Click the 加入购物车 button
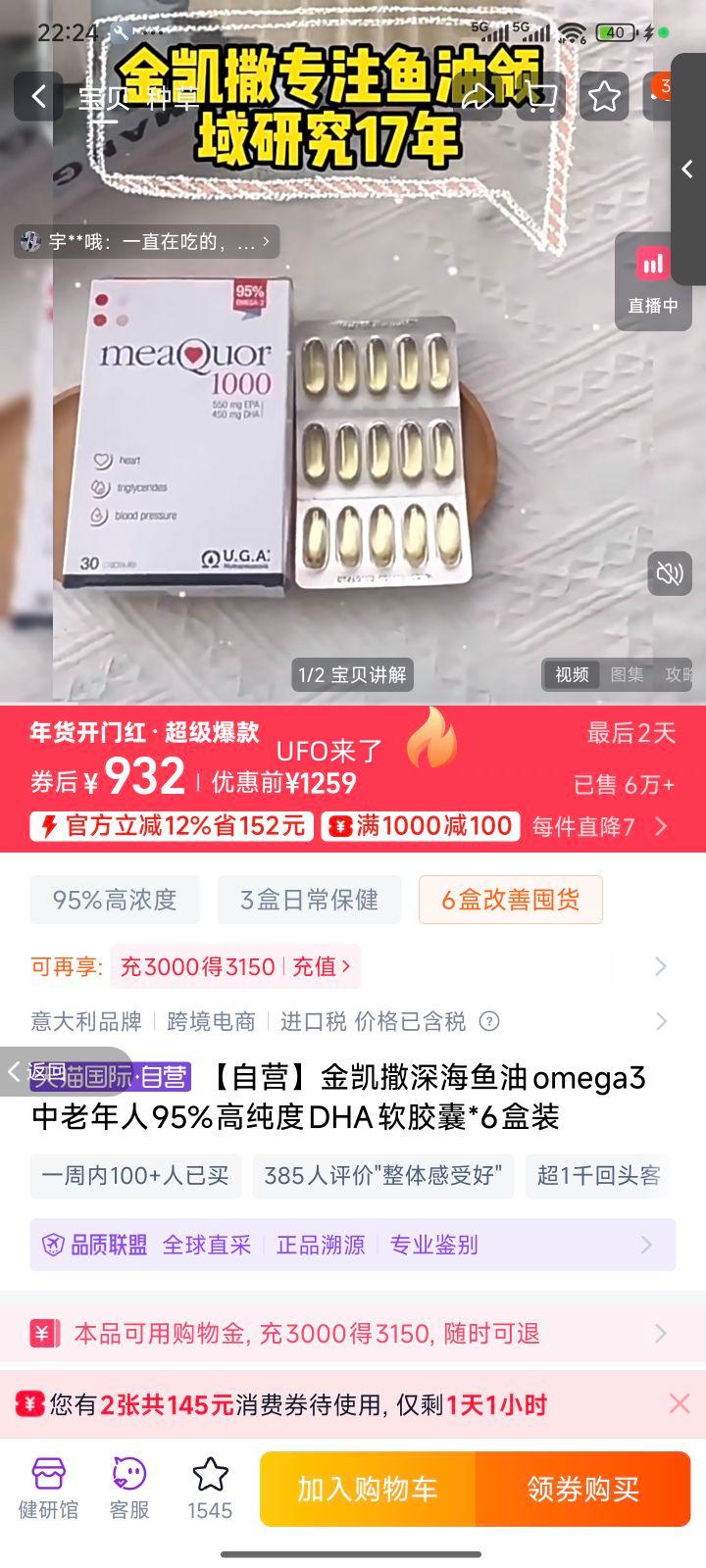 (x=366, y=1488)
